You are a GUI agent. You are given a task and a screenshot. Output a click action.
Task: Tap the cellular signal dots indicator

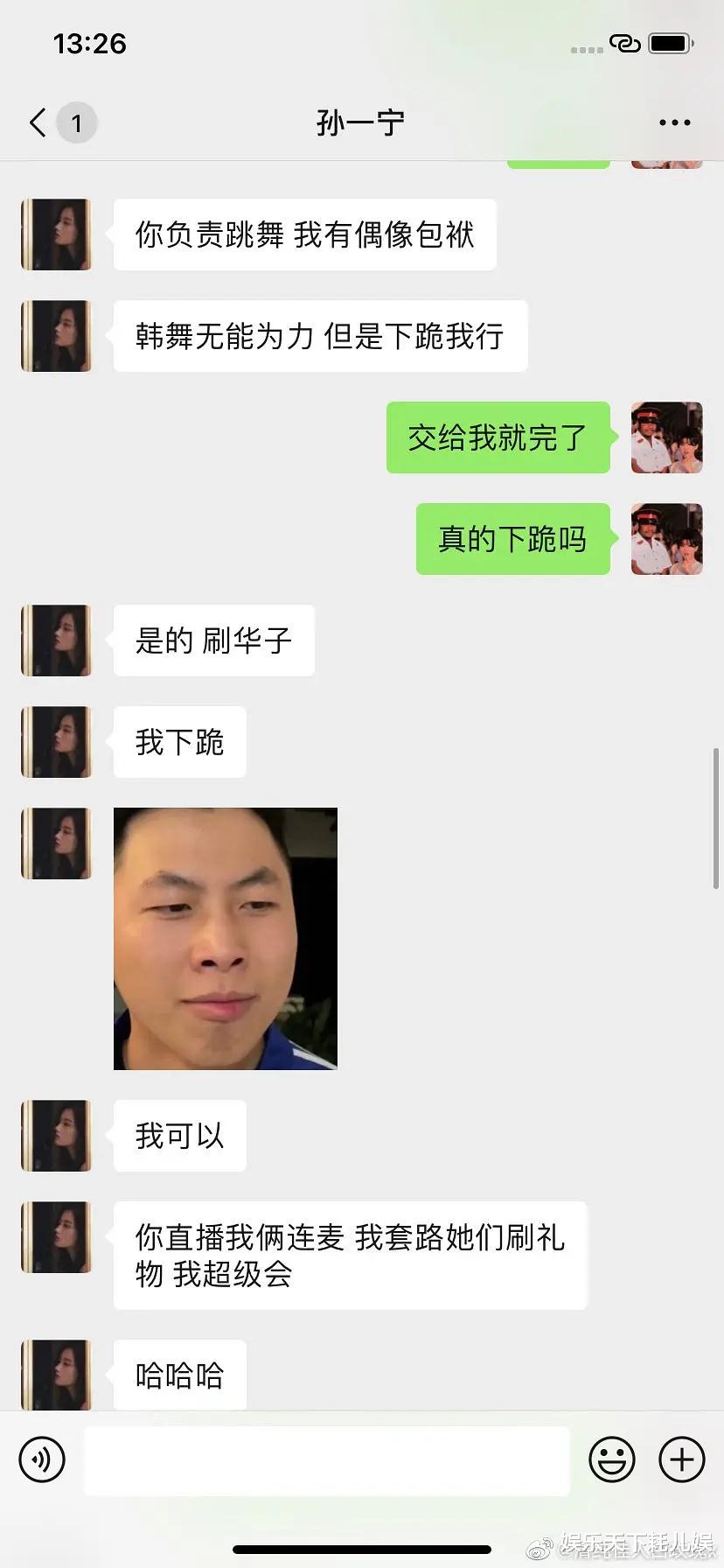click(585, 50)
